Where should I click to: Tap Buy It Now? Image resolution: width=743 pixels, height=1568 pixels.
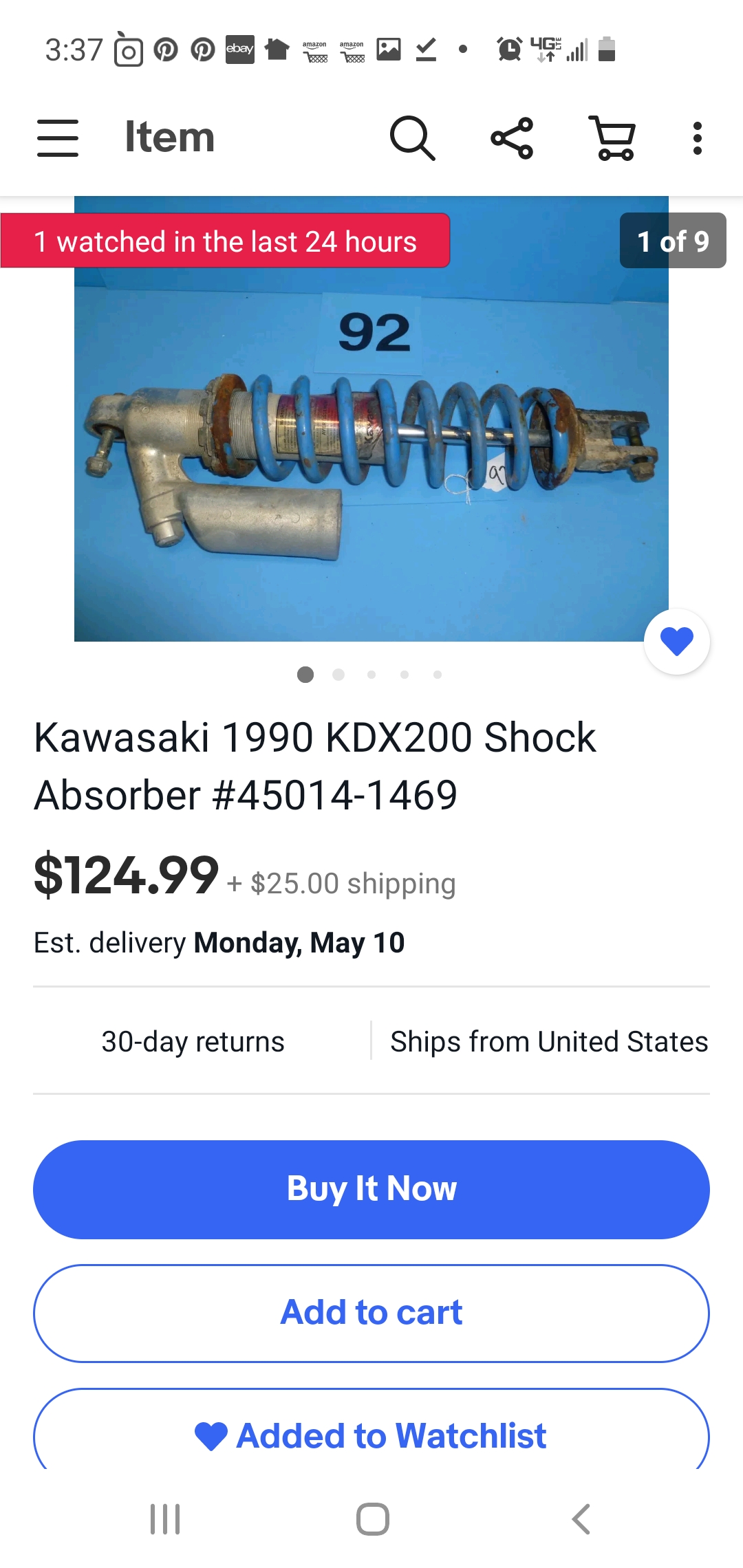point(371,1189)
